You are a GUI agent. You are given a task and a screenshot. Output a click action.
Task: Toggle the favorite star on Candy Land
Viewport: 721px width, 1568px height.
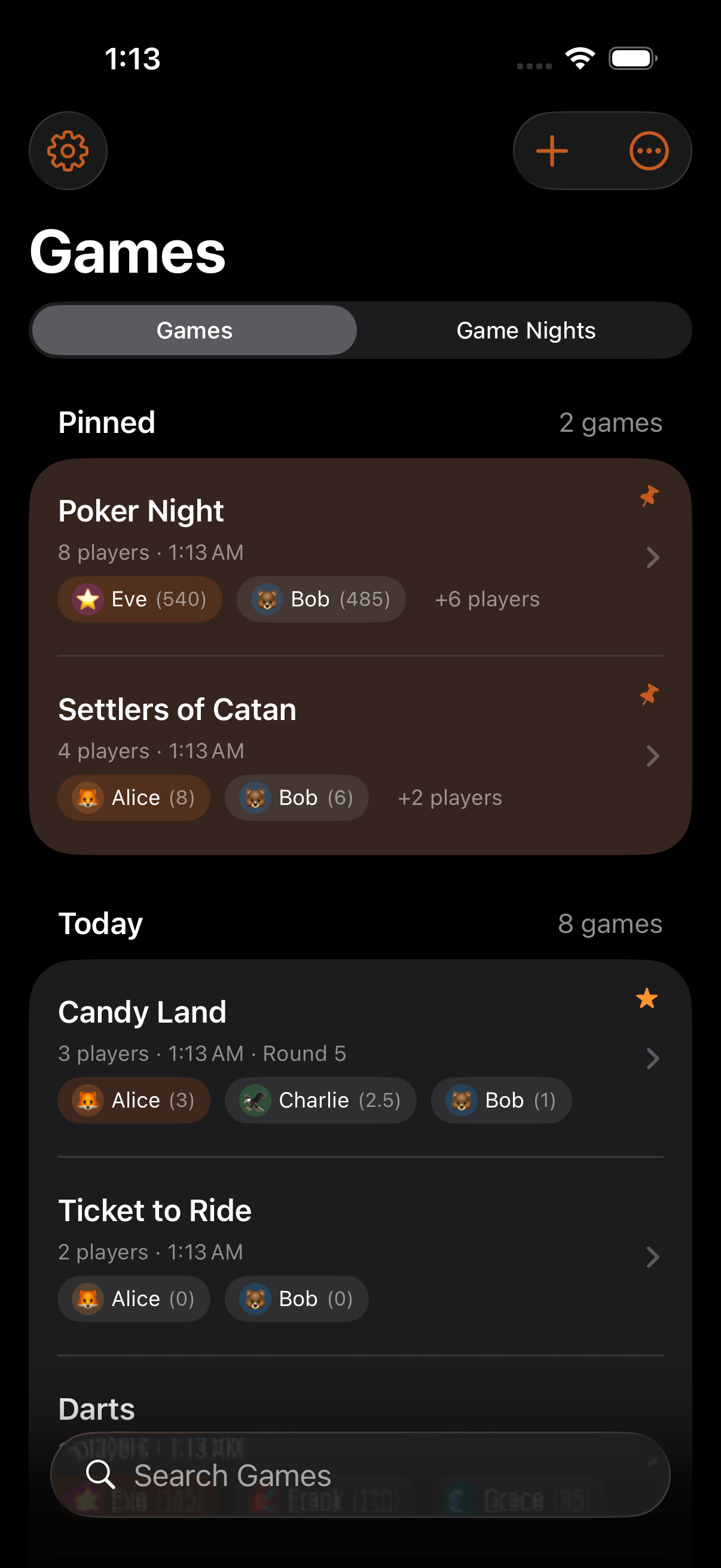tap(646, 999)
